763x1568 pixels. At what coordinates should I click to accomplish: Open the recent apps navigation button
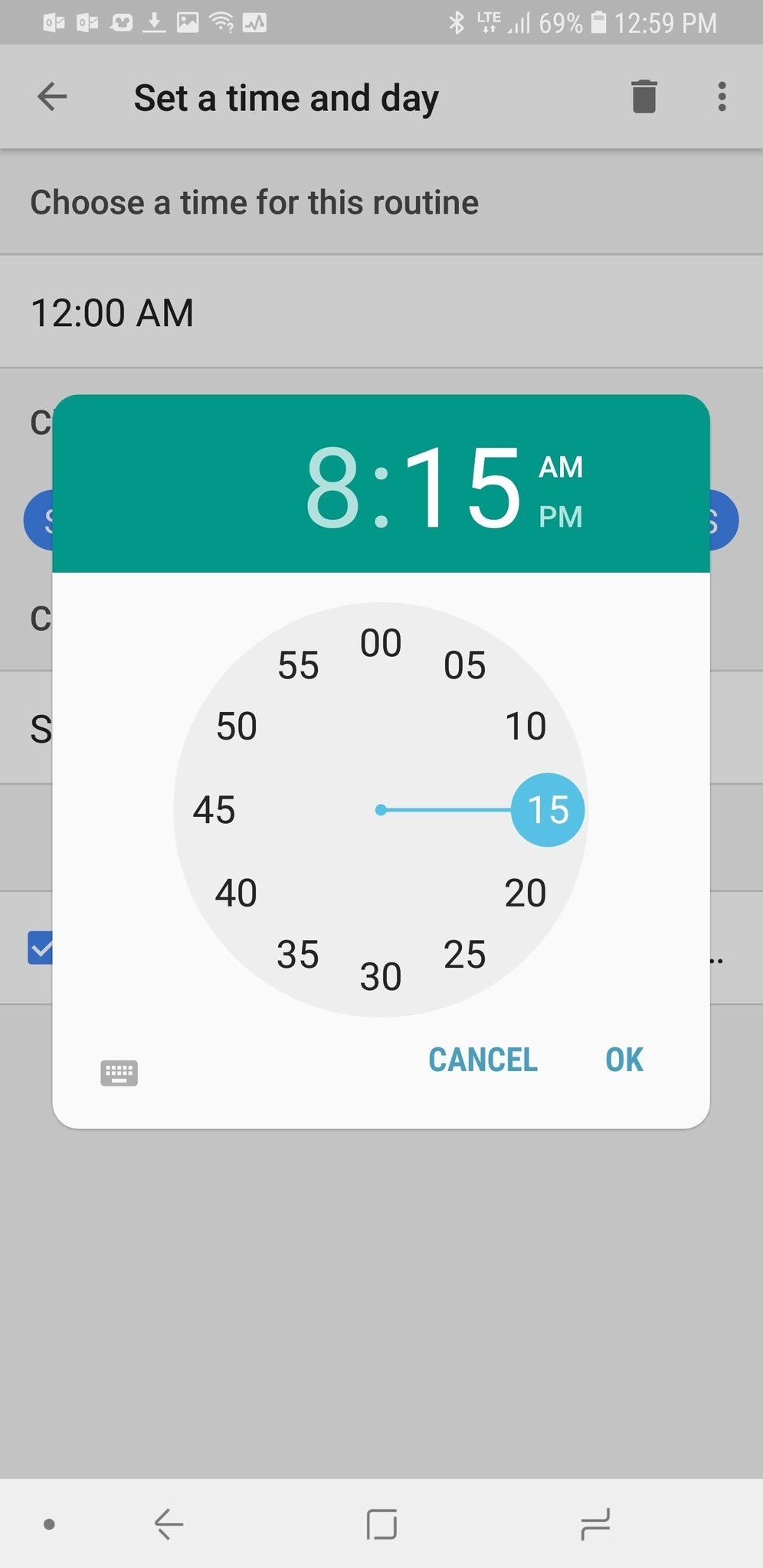click(383, 1524)
